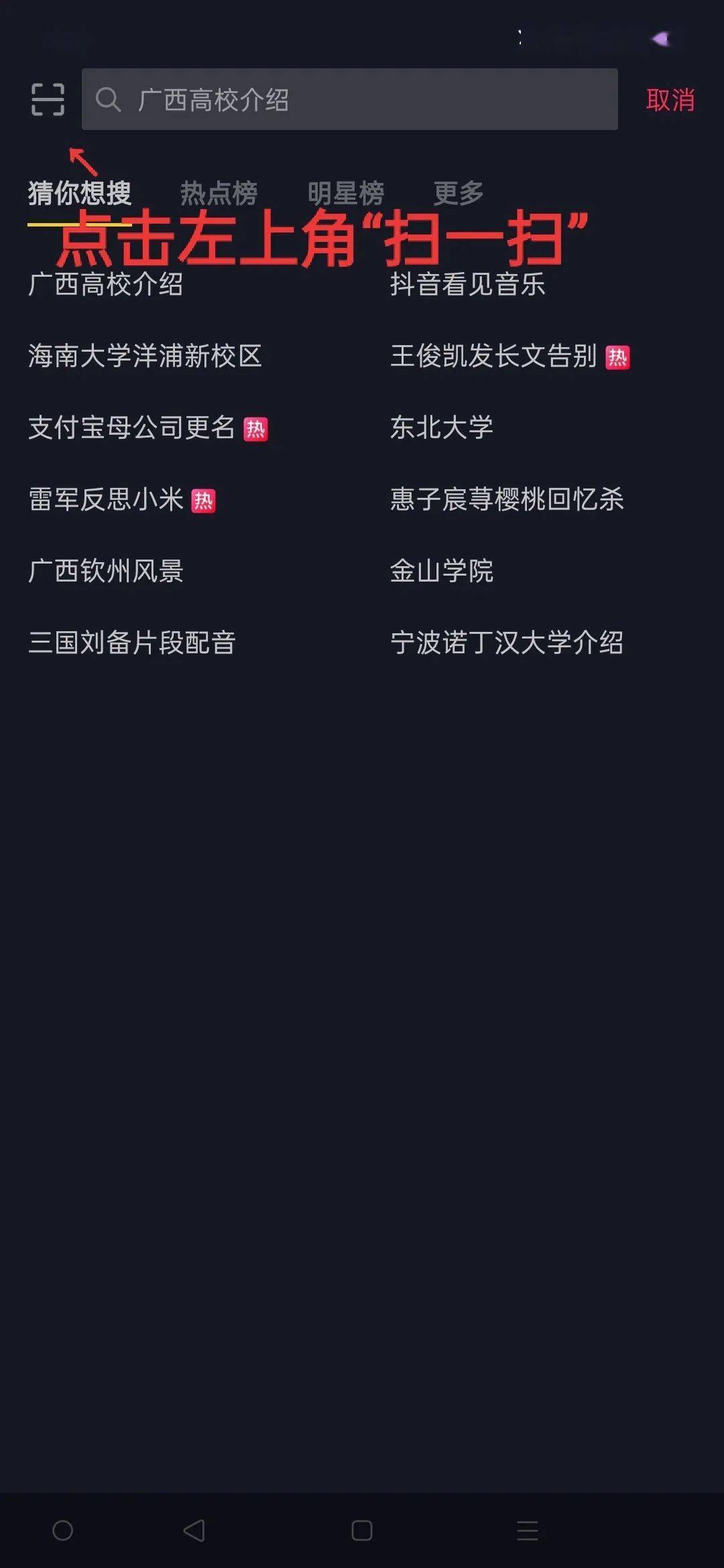Tap suggestion 支付宝母公司更名
724x1568 pixels.
coord(132,428)
